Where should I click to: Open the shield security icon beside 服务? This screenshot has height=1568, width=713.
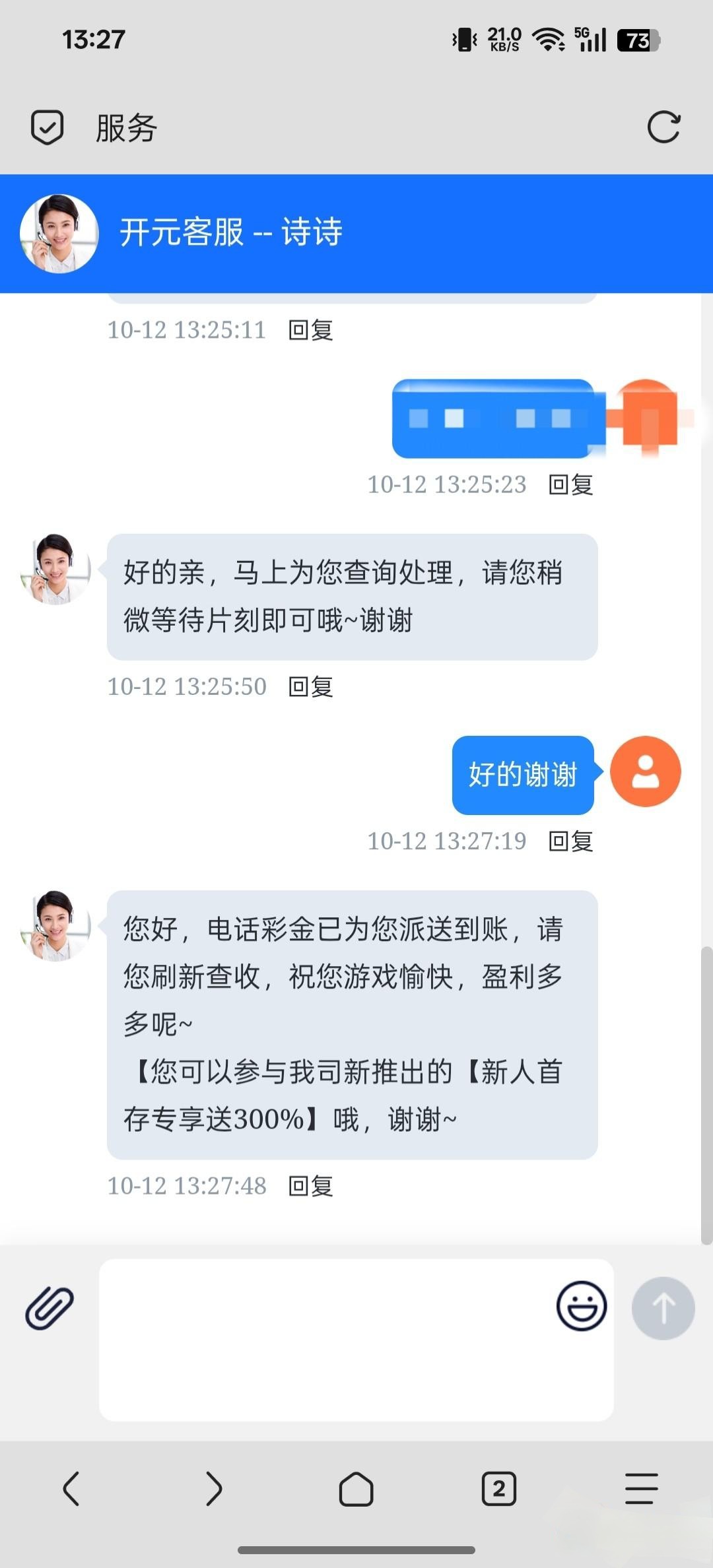pos(48,127)
